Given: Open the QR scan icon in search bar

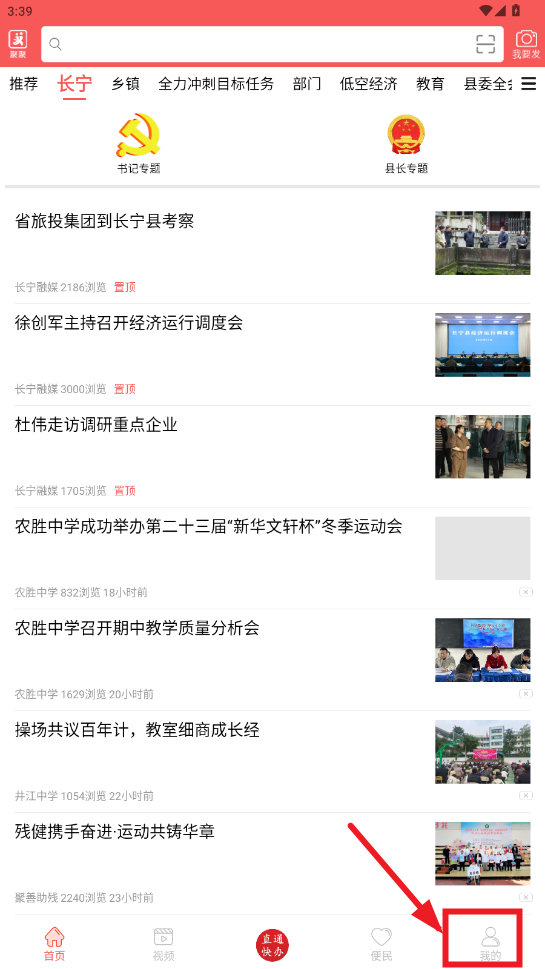Looking at the screenshot, I should [x=485, y=44].
